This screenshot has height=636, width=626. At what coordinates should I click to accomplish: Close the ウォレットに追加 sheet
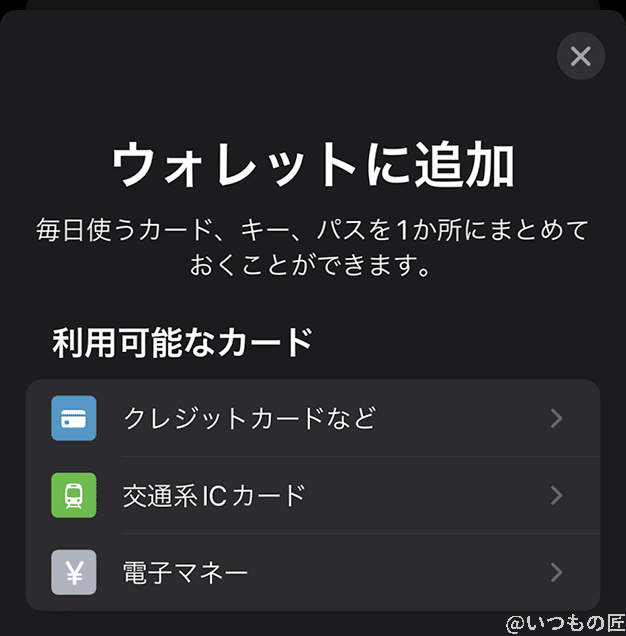580,56
